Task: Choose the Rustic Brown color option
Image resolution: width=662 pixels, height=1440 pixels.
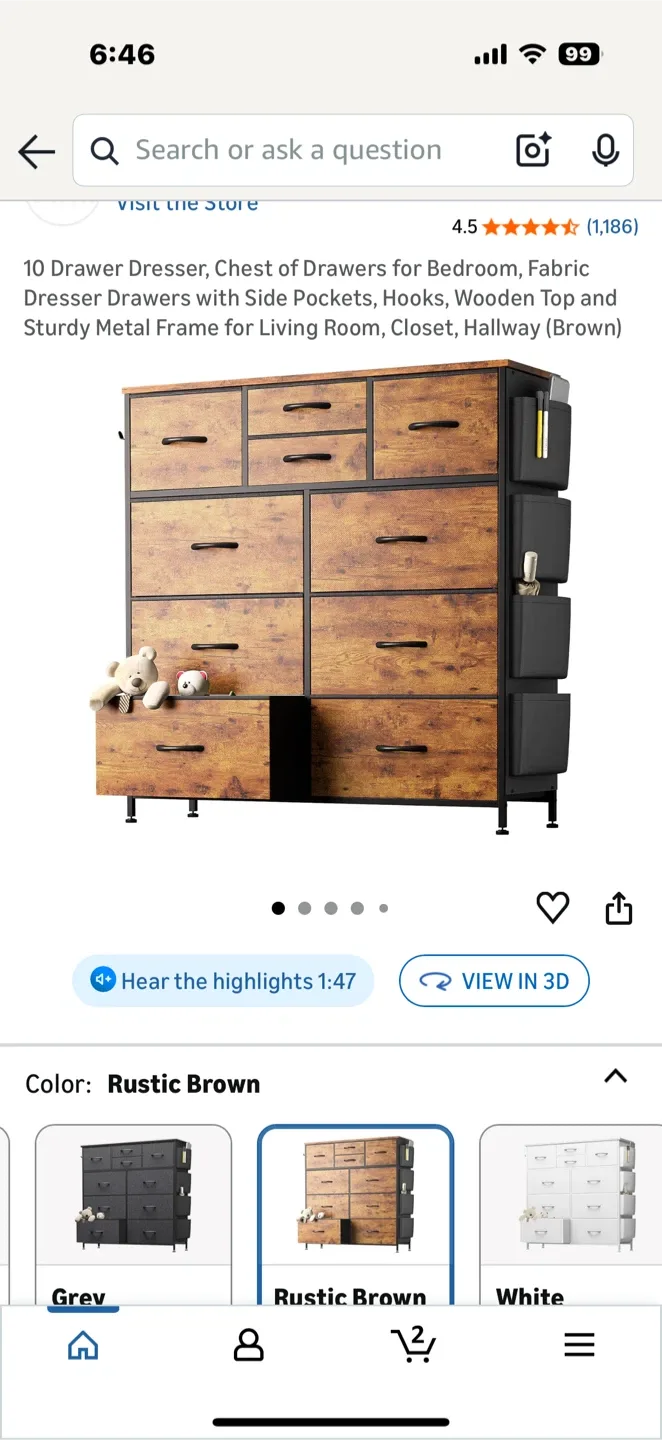Action: (355, 1214)
